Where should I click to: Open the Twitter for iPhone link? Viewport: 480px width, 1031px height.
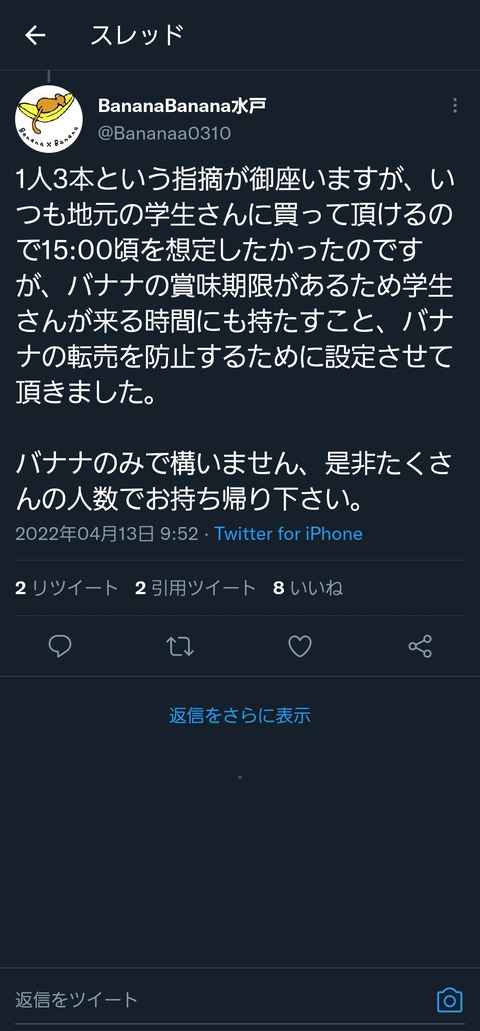point(289,533)
